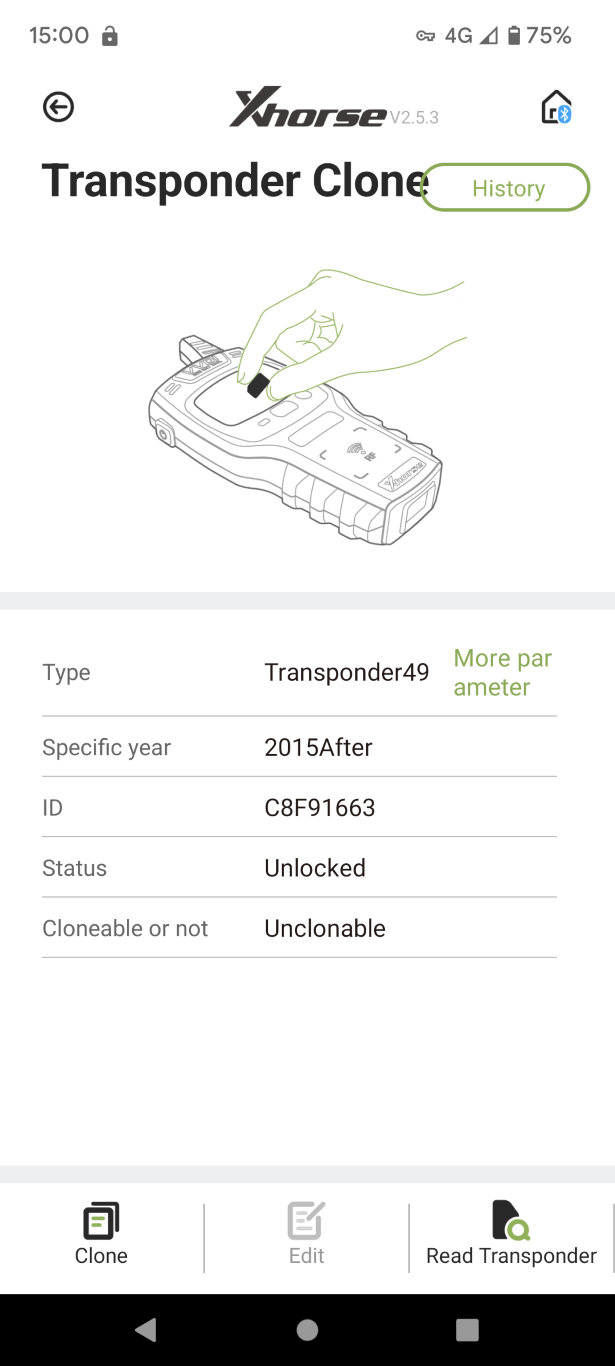
Task: Tap the system back button
Action: [146, 1329]
